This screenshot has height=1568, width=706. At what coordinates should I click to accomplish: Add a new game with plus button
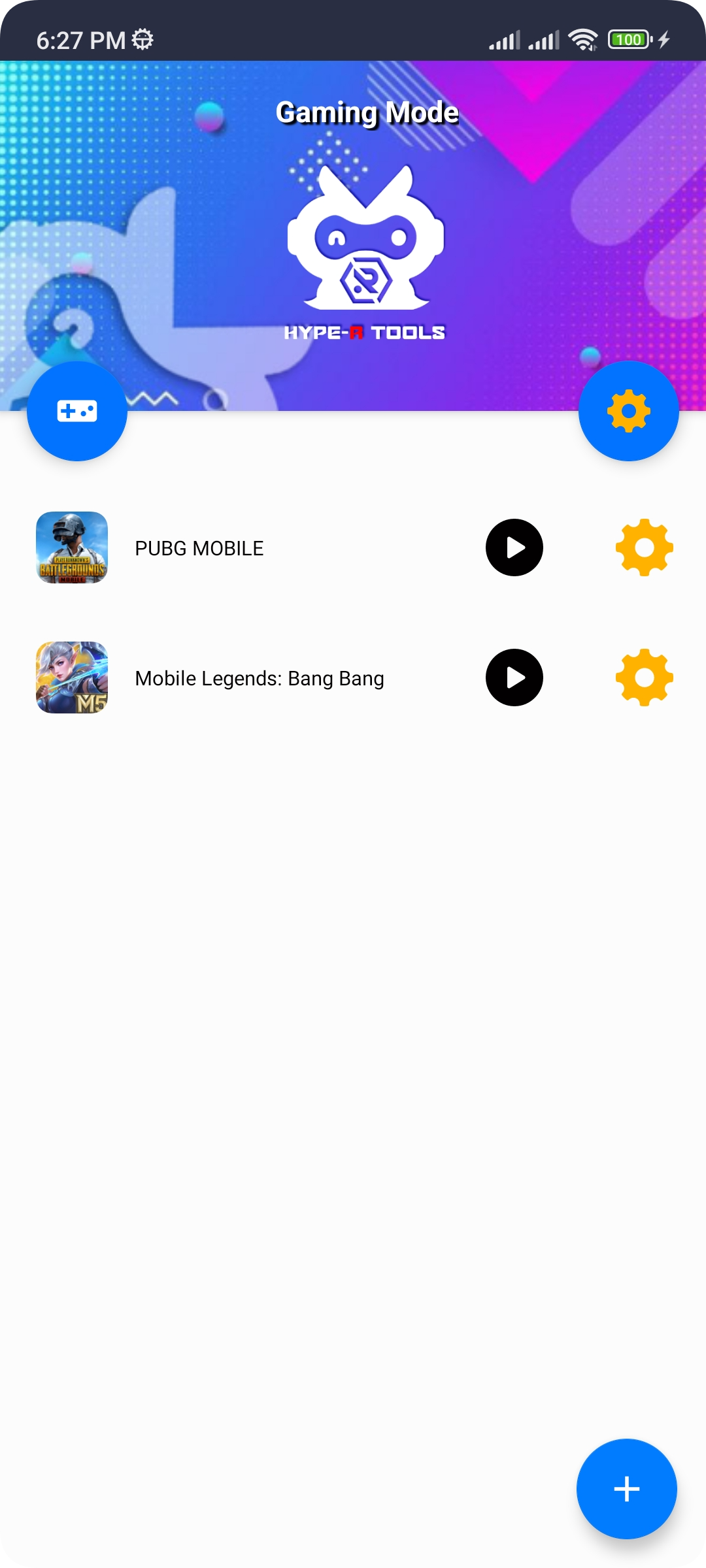[x=626, y=1489]
